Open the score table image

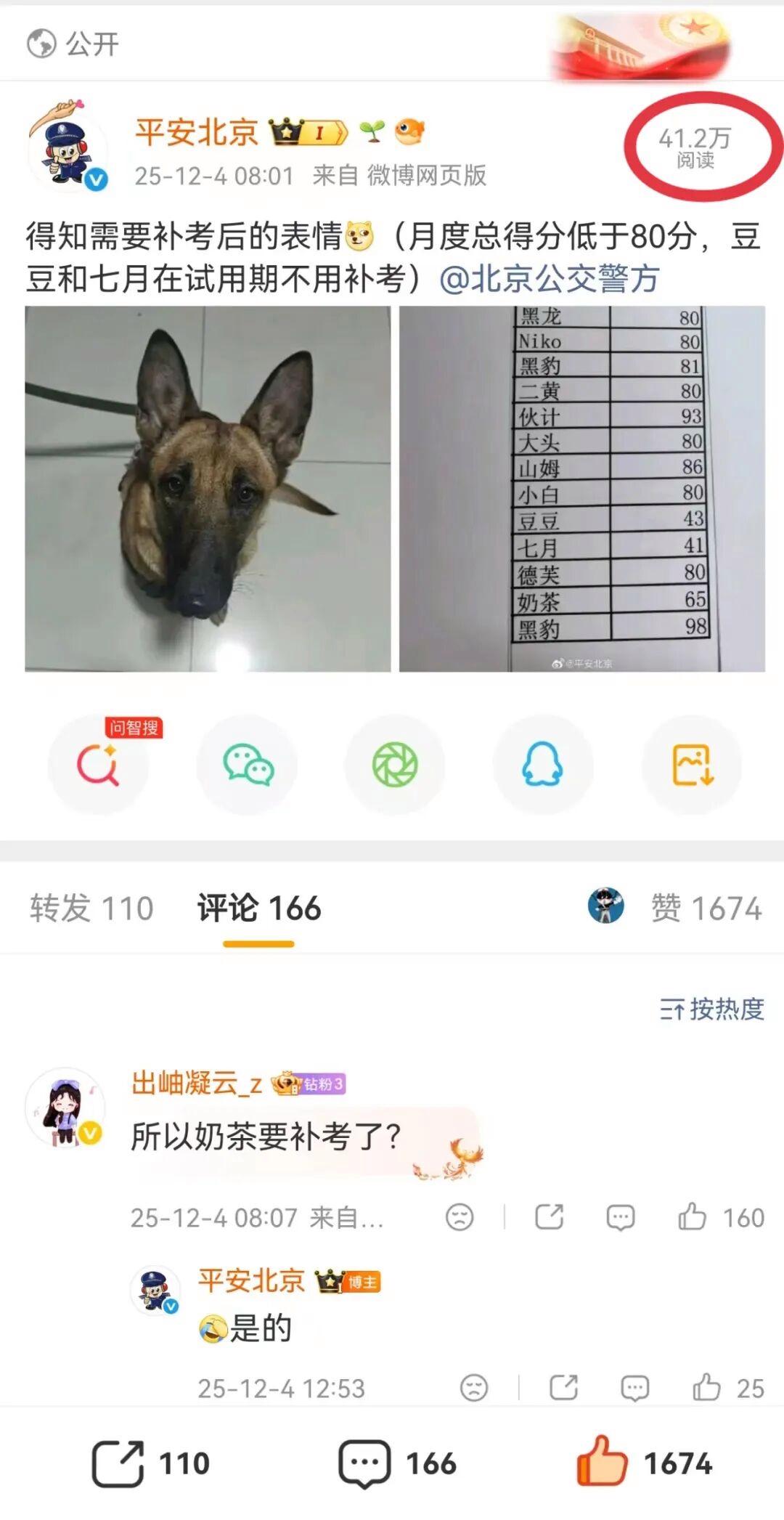coord(582,488)
